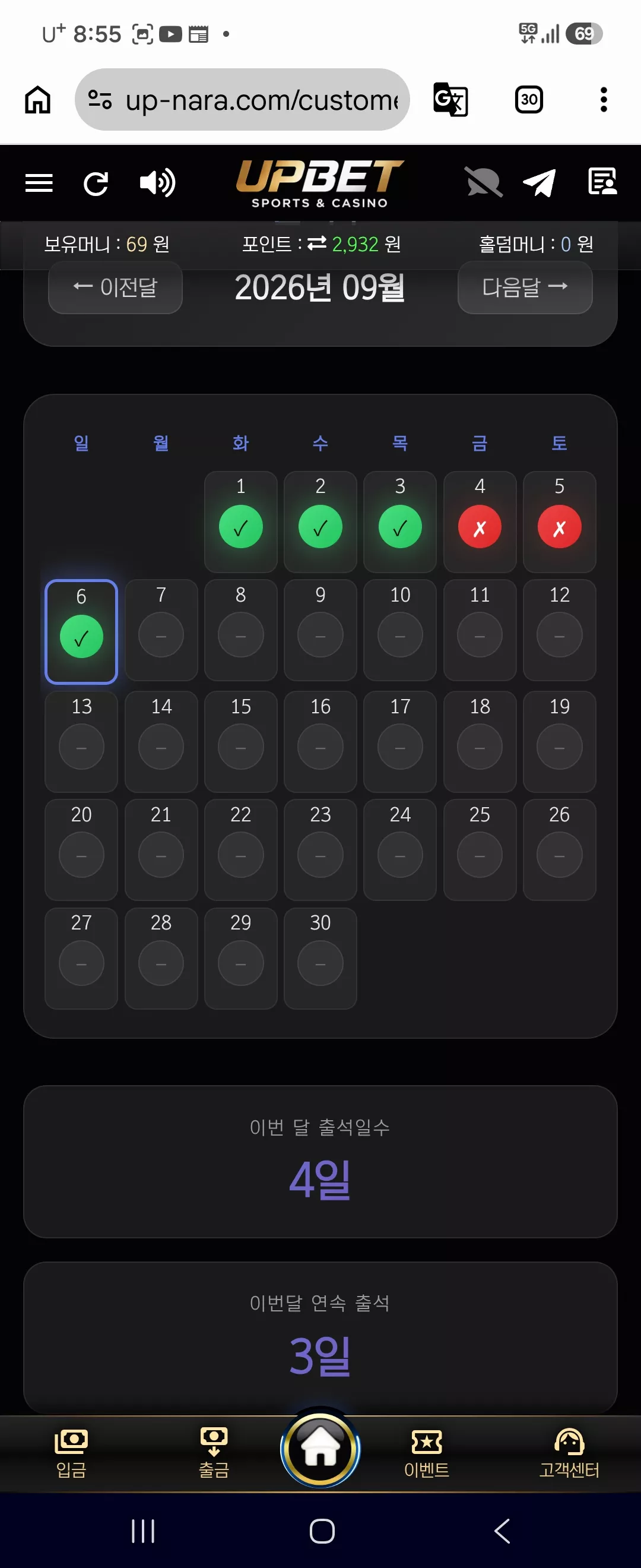641x1568 pixels.
Task: Go to the site home button
Action: coord(320,1449)
